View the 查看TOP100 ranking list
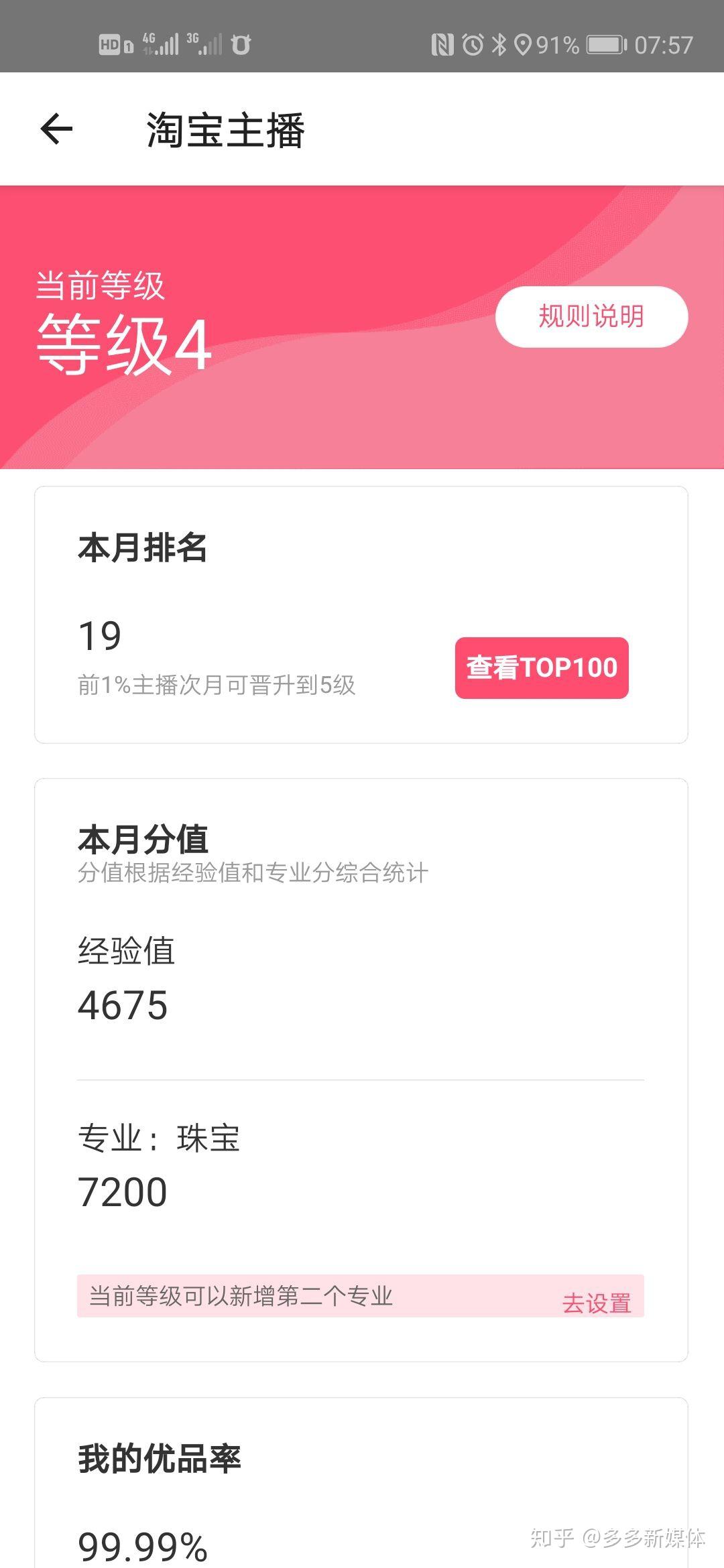The image size is (724, 1568). click(x=542, y=668)
